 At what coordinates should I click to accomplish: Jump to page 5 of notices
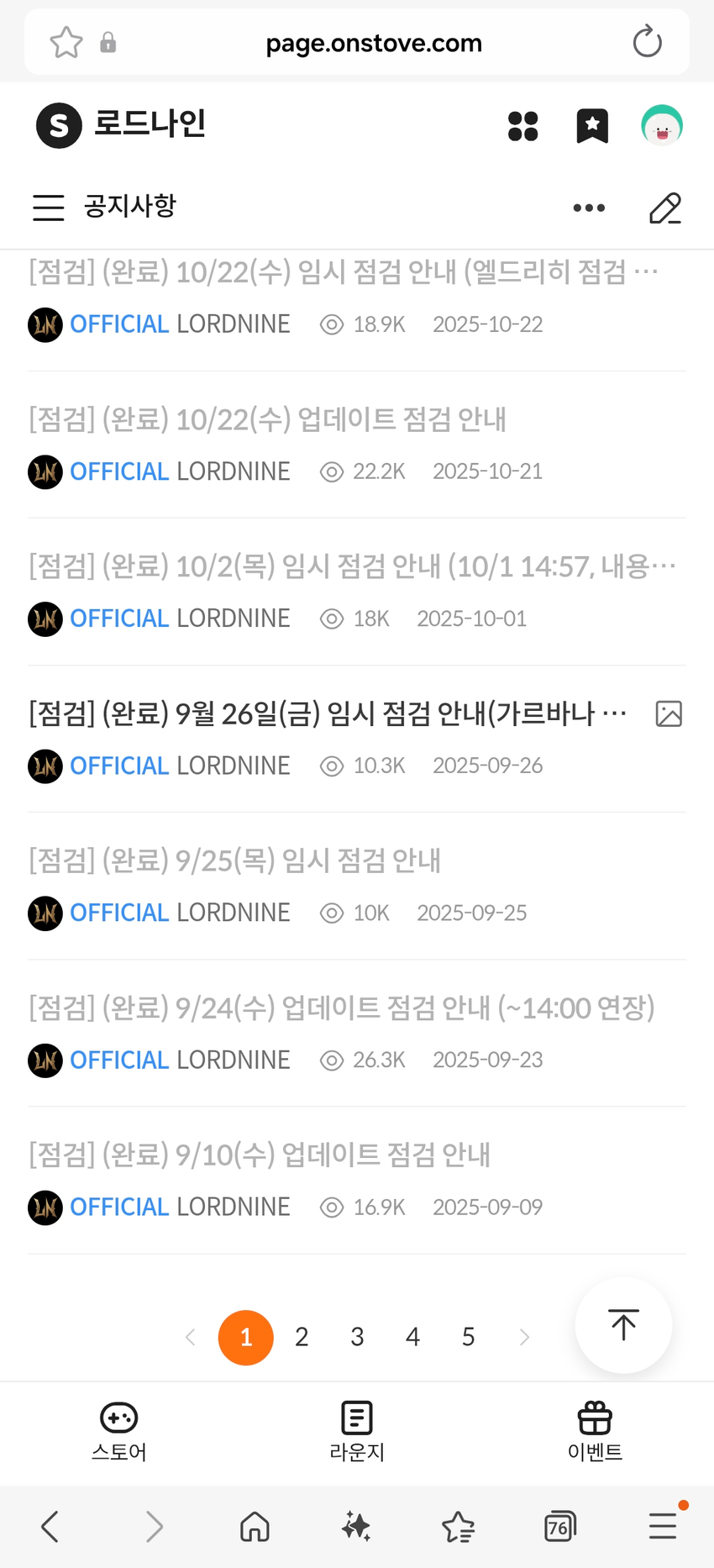(469, 1337)
